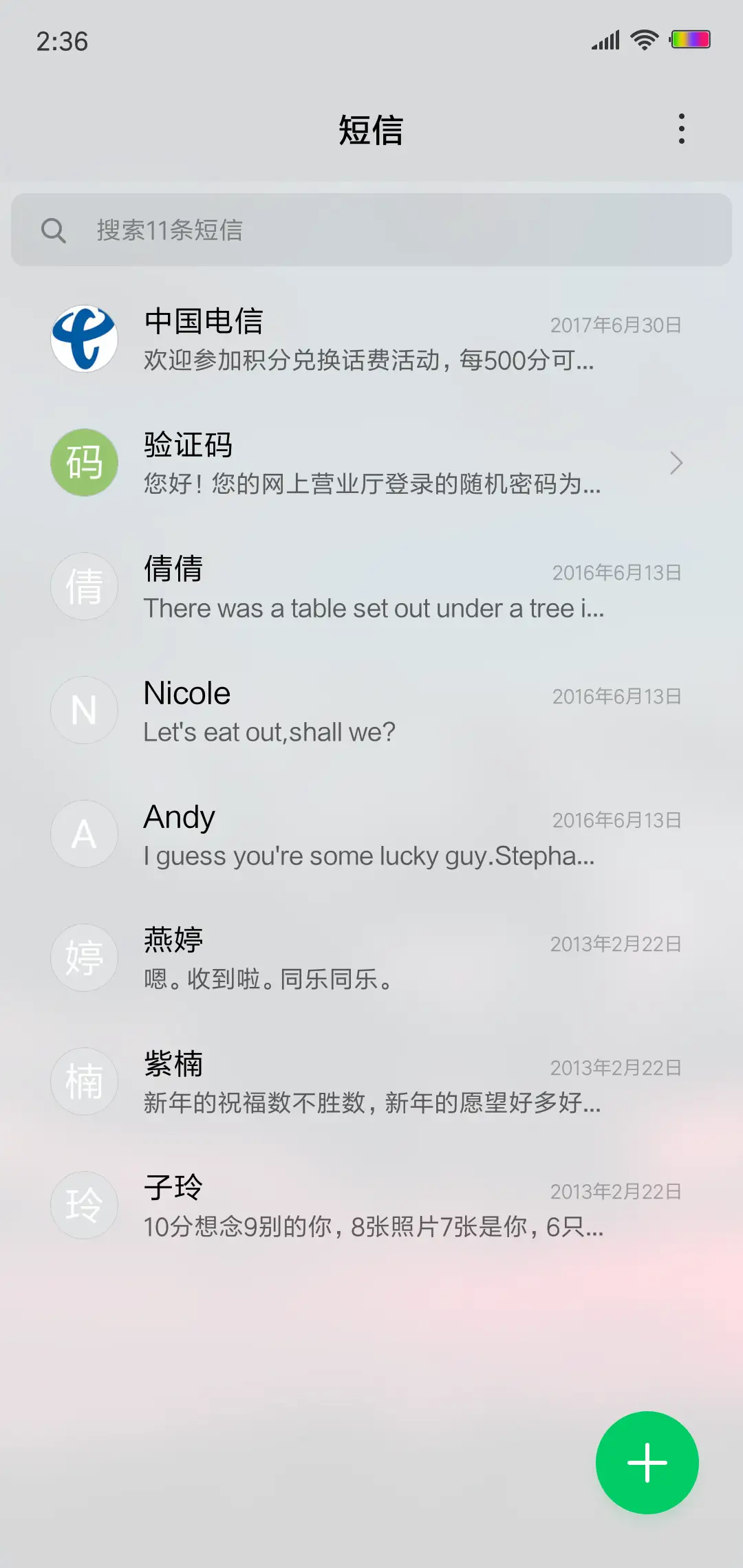Open Nicole's message thread

[x=371, y=710]
